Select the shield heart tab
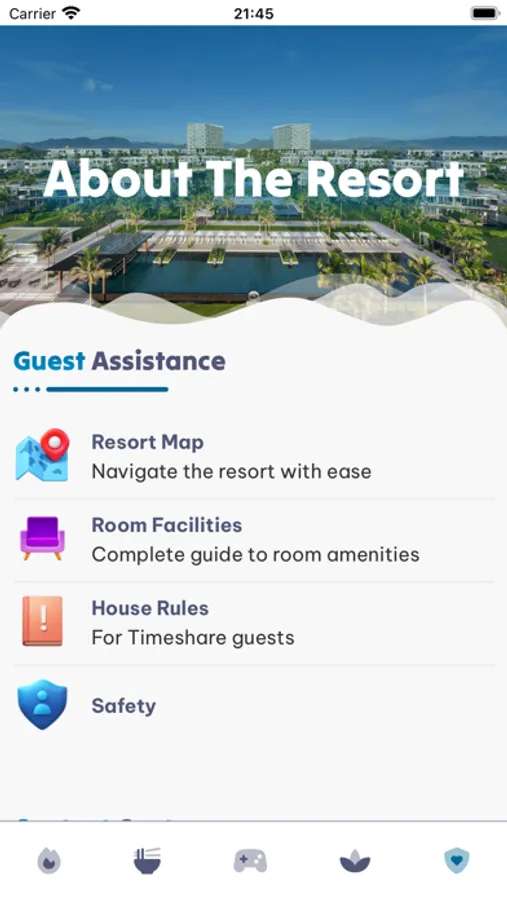Image resolution: width=507 pixels, height=900 pixels. click(457, 861)
